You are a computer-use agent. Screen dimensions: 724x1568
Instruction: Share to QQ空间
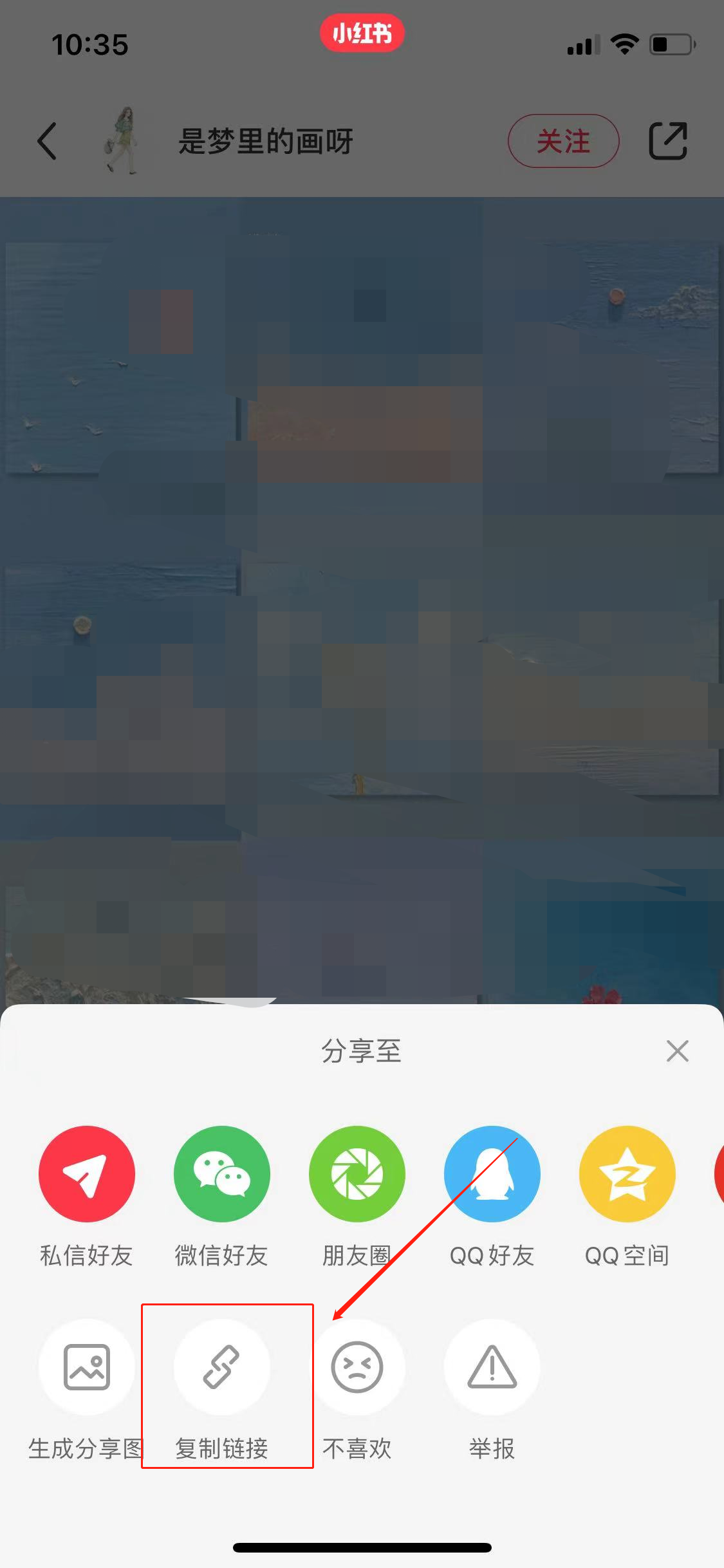(627, 1173)
